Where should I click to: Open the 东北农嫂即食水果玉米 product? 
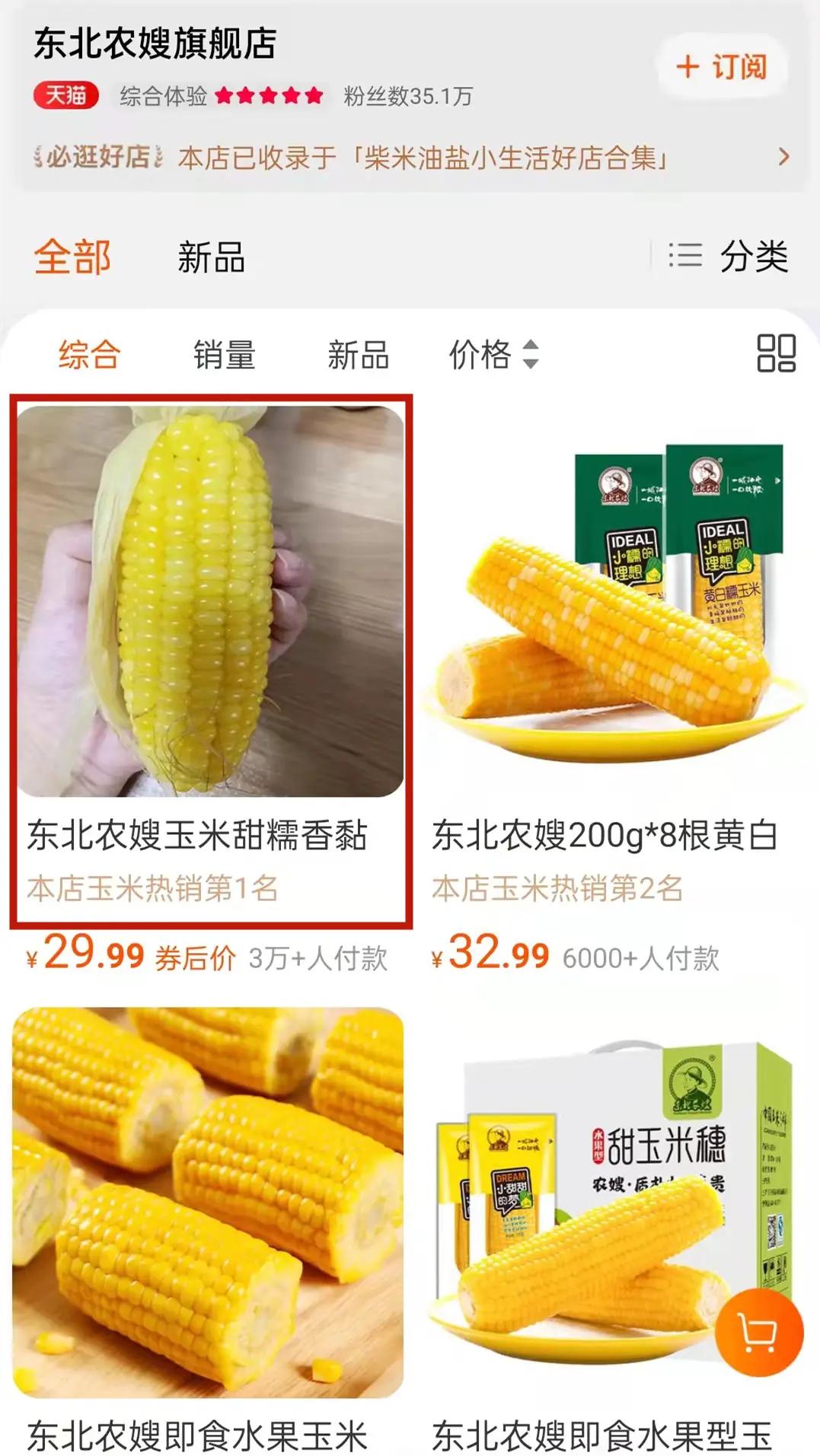[208, 1203]
